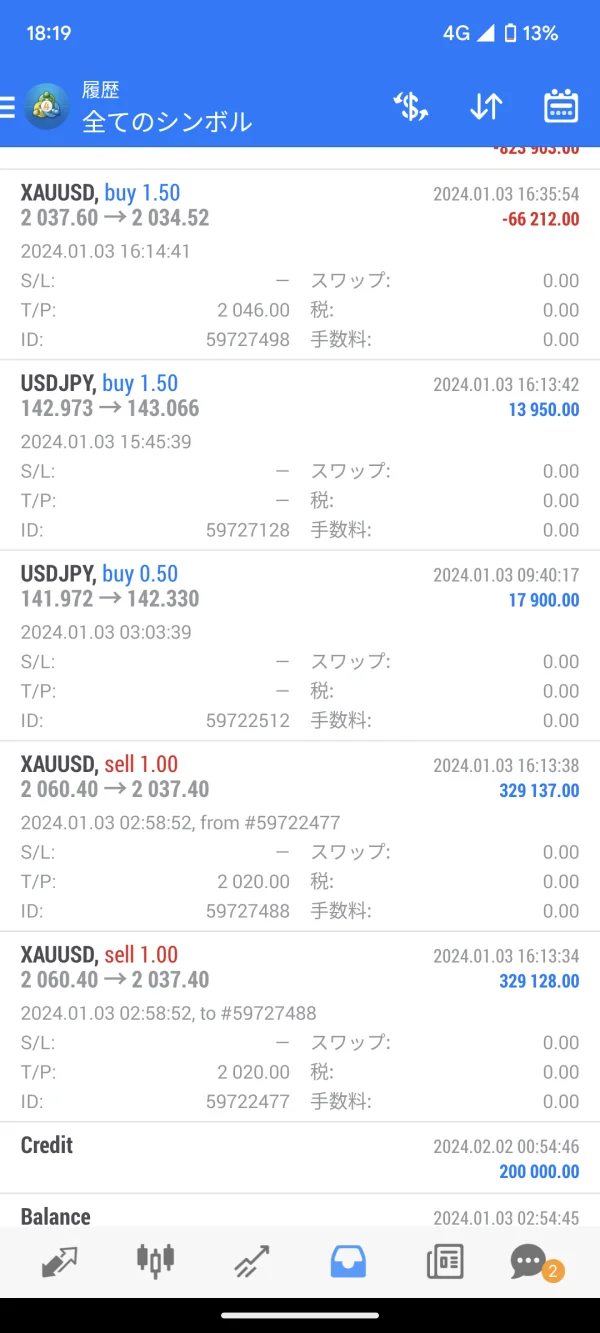Open the side drawer menu
The width and height of the screenshot is (600, 1333).
[x=8, y=106]
